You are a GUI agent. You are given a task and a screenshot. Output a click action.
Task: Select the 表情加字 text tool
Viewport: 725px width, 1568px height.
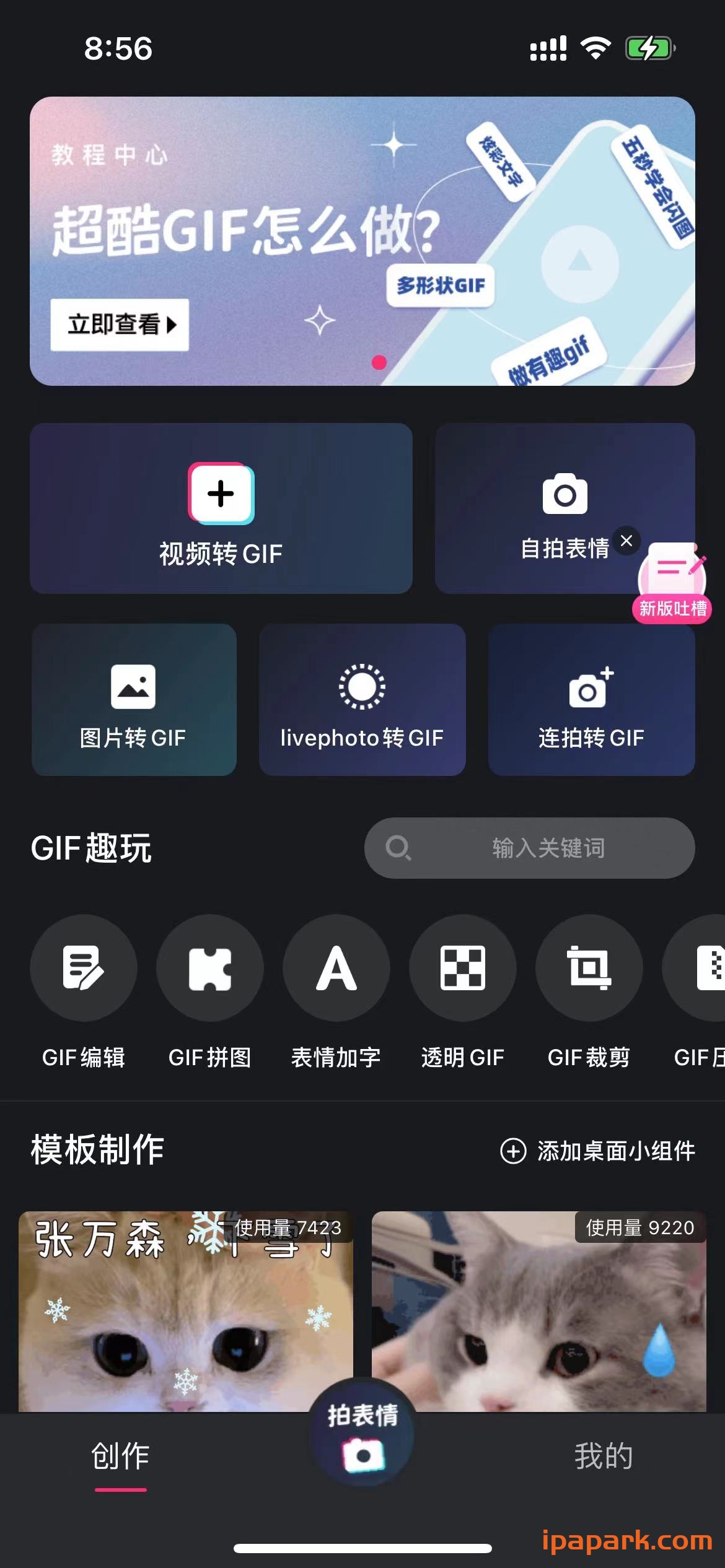[x=336, y=968]
